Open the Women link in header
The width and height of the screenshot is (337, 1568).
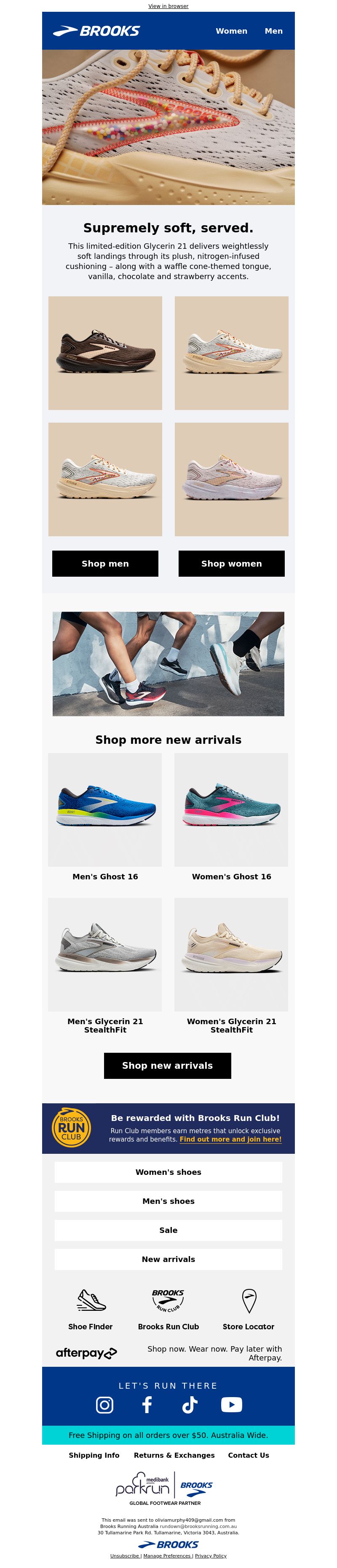(231, 31)
